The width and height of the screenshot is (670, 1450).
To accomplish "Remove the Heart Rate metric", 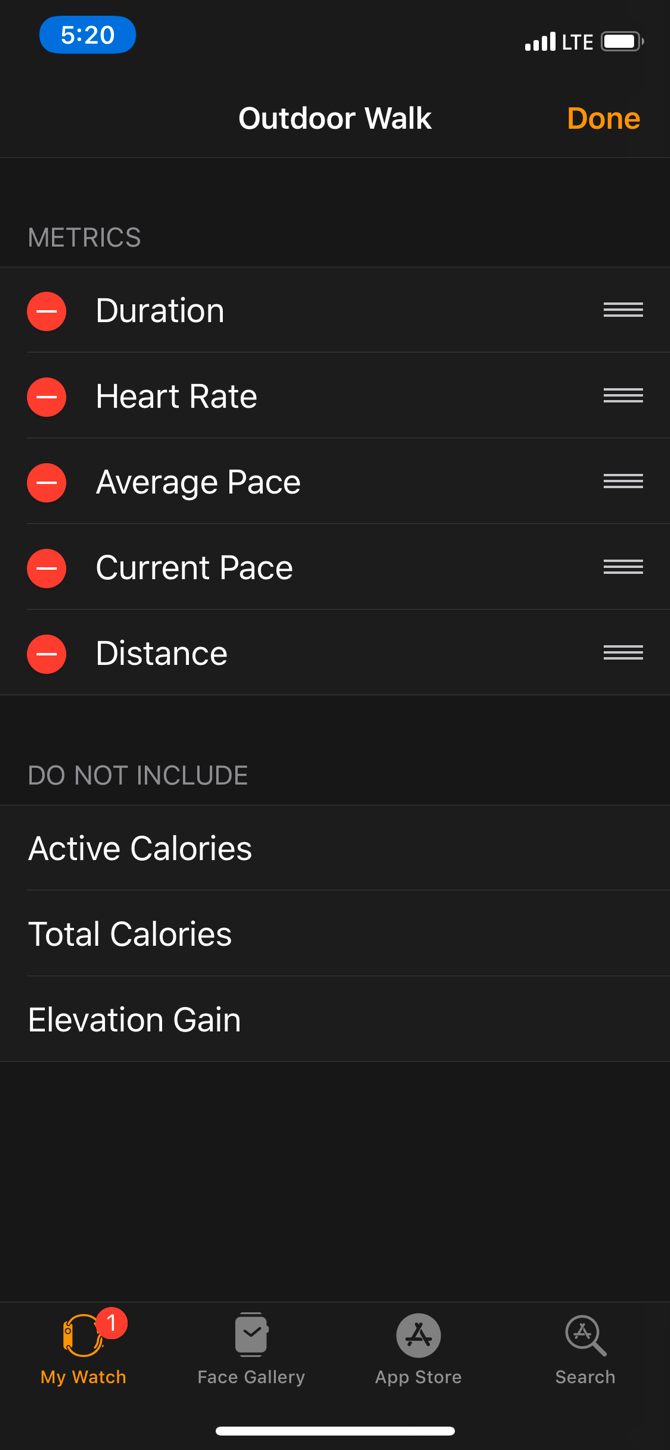I will (47, 397).
